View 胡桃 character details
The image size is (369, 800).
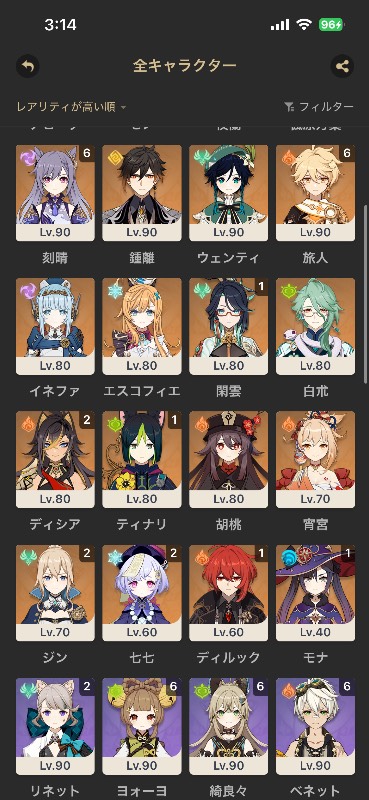pyautogui.click(x=229, y=460)
